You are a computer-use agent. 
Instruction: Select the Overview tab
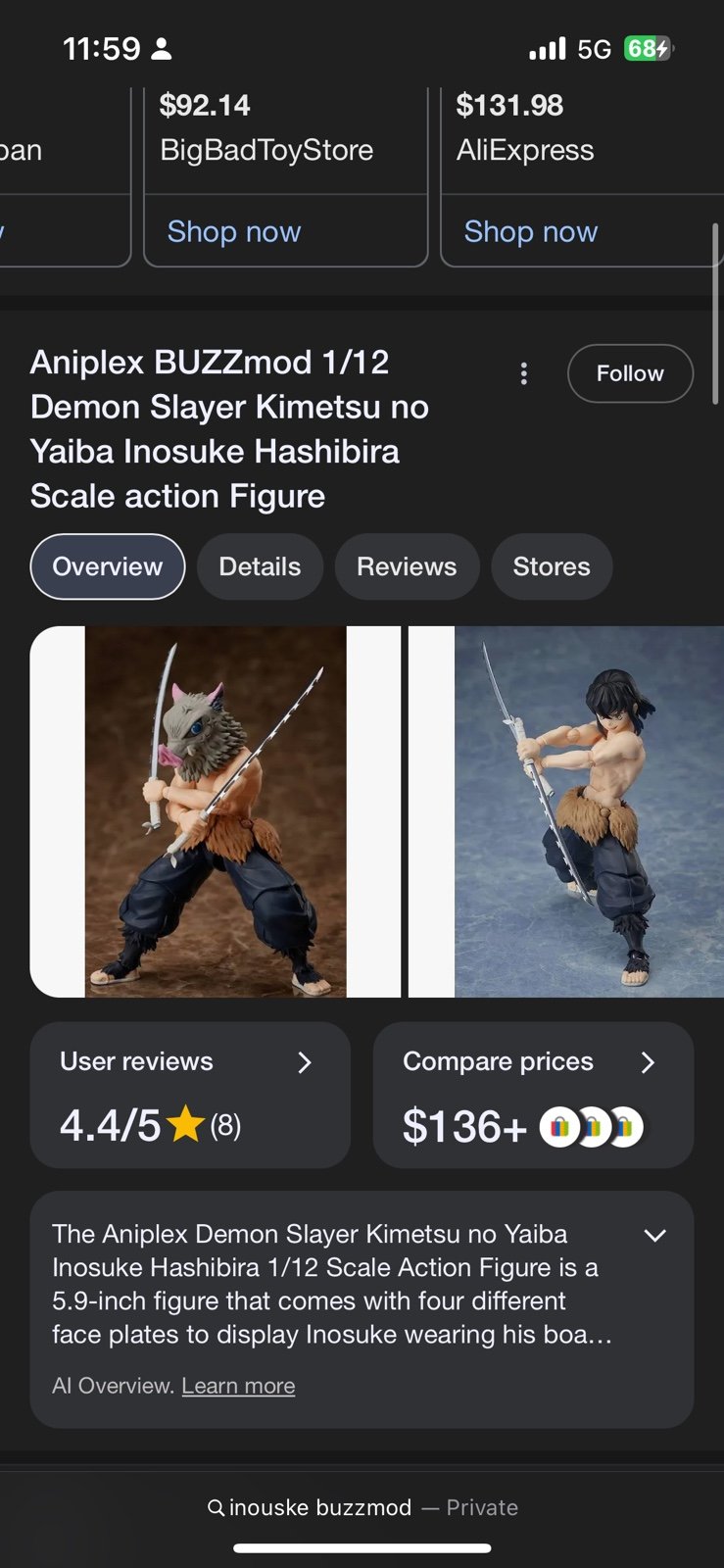pos(108,566)
